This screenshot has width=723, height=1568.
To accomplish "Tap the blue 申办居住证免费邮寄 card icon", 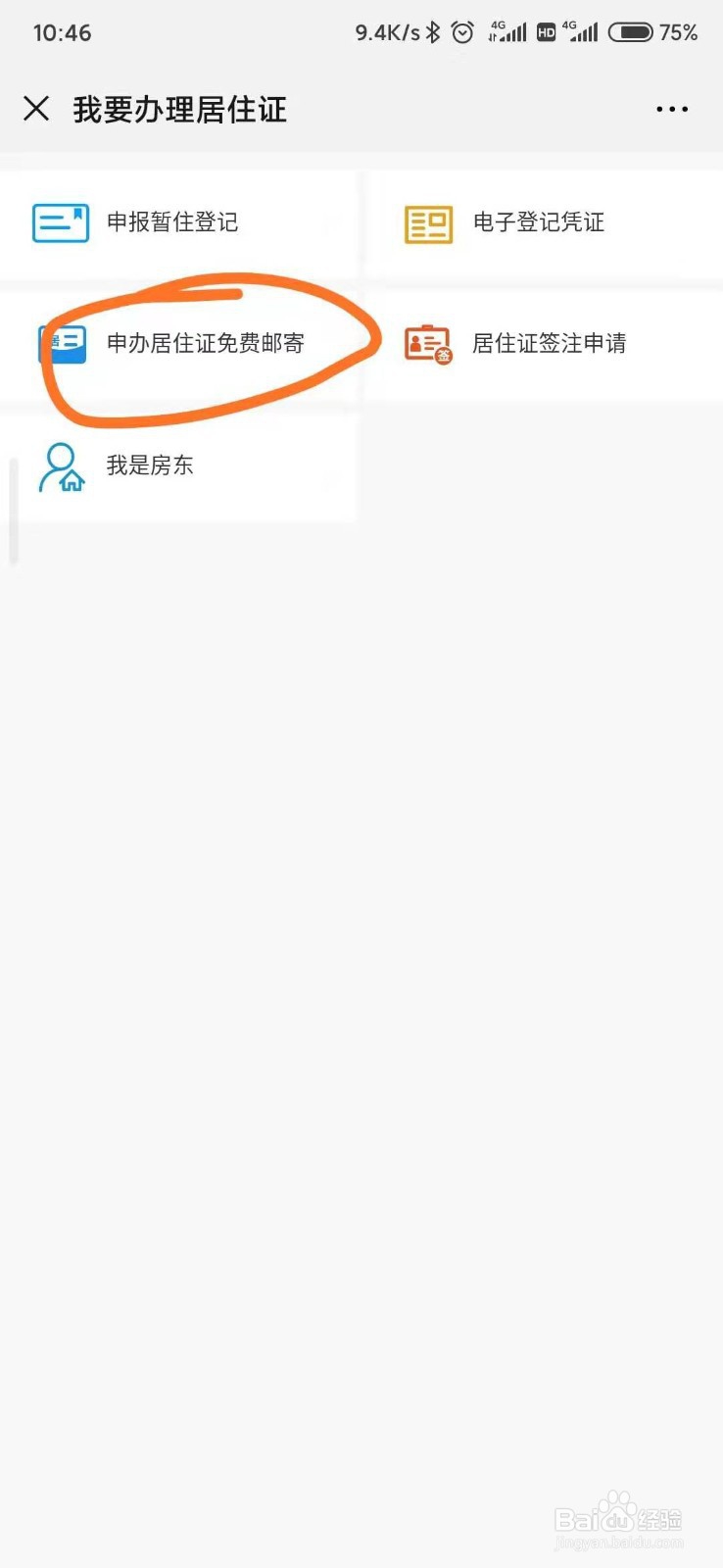I will click(65, 344).
